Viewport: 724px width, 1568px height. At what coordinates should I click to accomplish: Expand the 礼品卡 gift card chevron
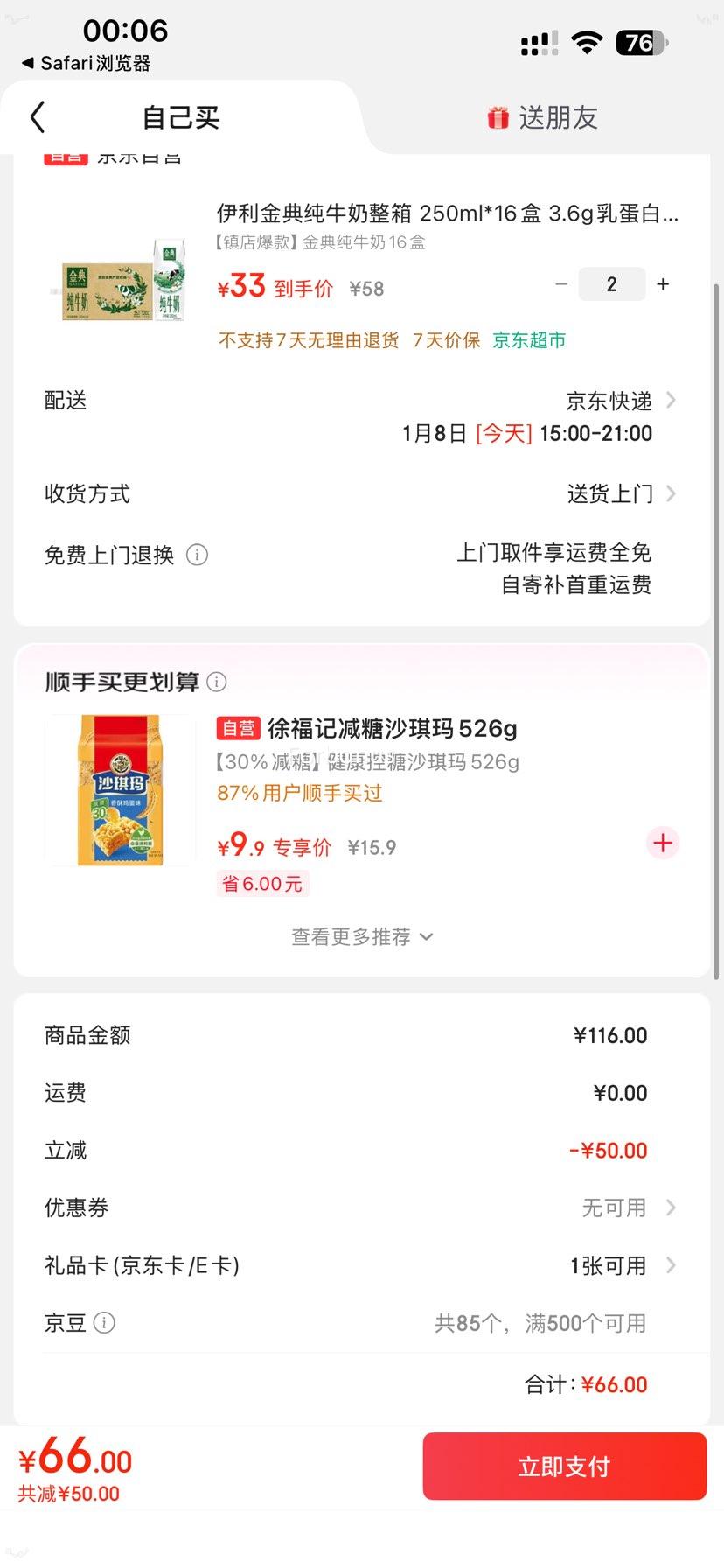[670, 1265]
